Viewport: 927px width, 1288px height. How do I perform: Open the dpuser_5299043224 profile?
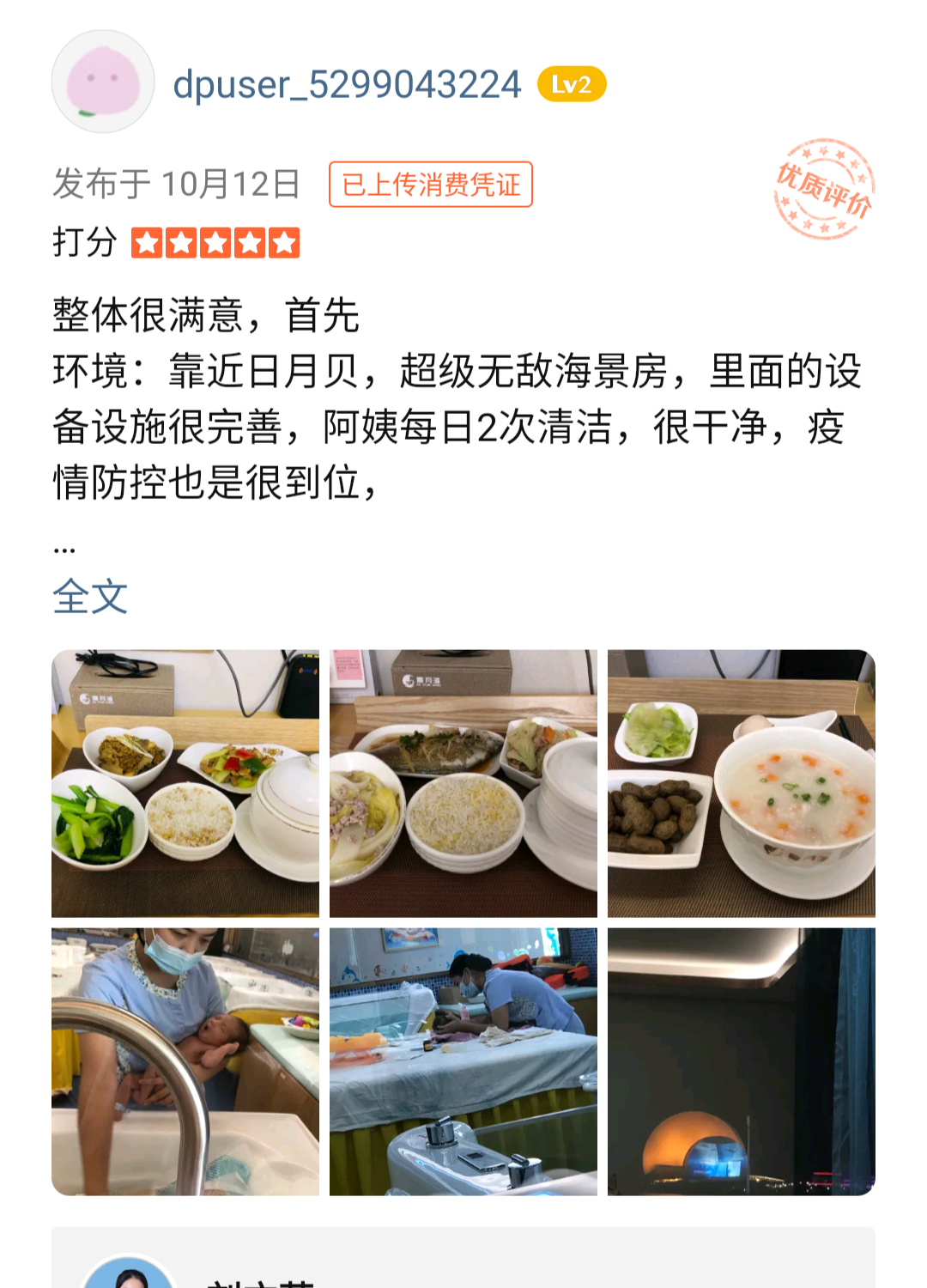click(347, 85)
